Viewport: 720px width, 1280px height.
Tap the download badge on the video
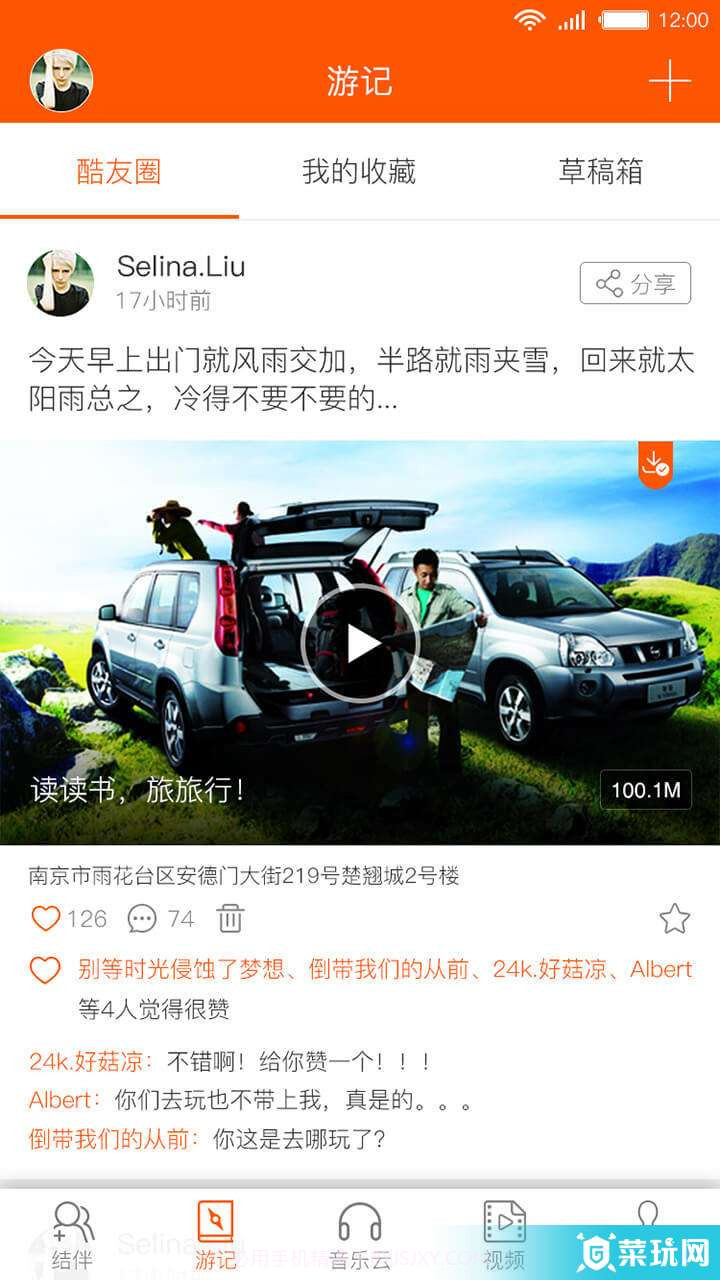[x=655, y=464]
